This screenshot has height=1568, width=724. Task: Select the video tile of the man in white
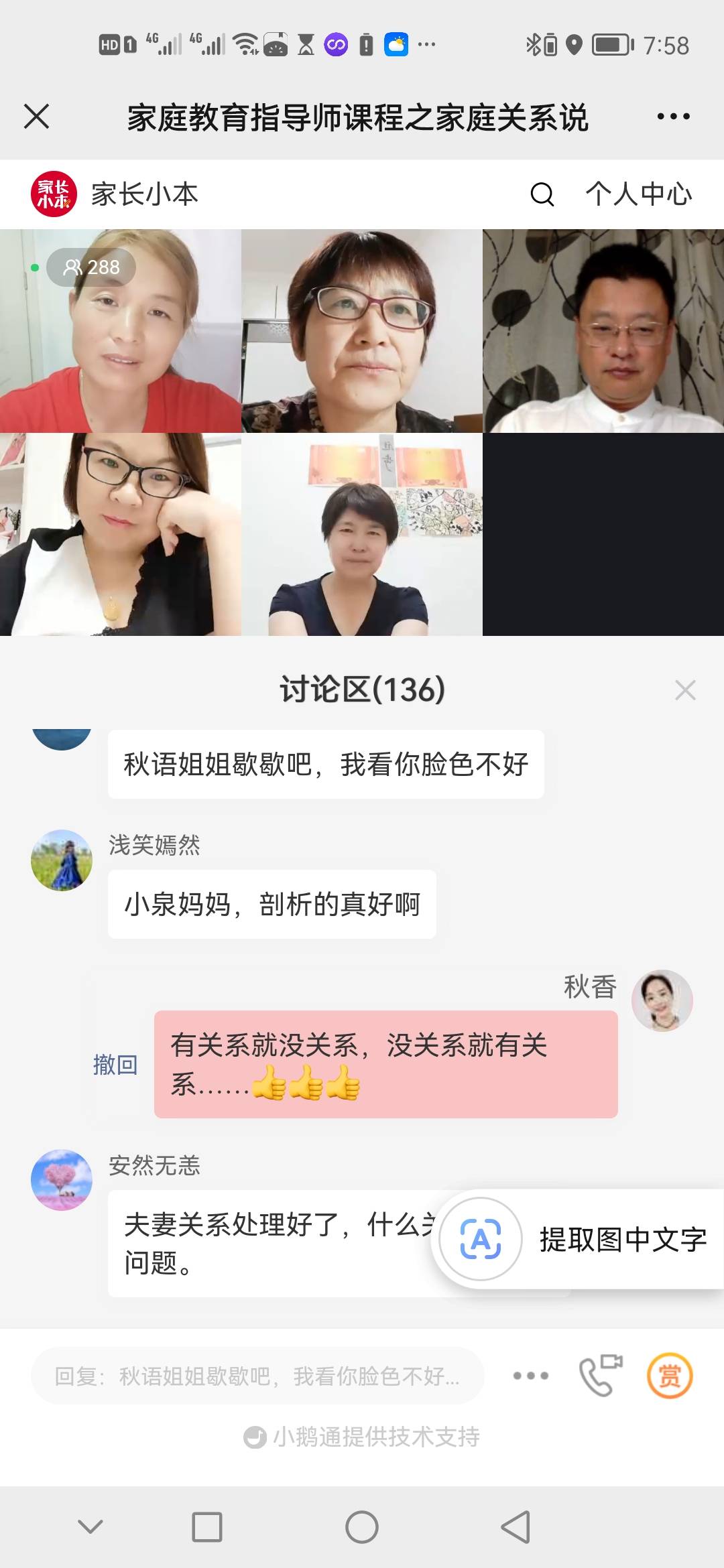click(603, 328)
